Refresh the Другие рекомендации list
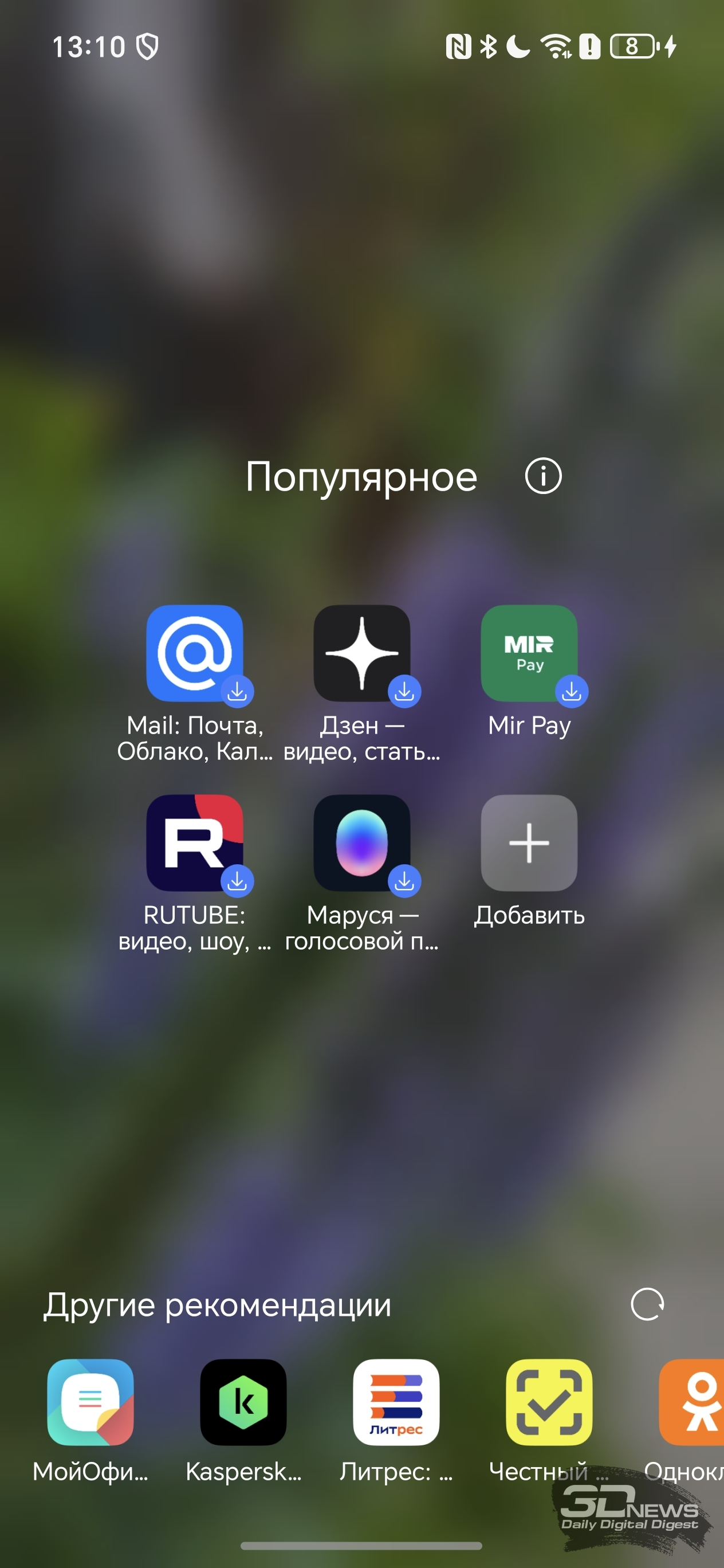Screen dimensions: 724x1568 647,1304
